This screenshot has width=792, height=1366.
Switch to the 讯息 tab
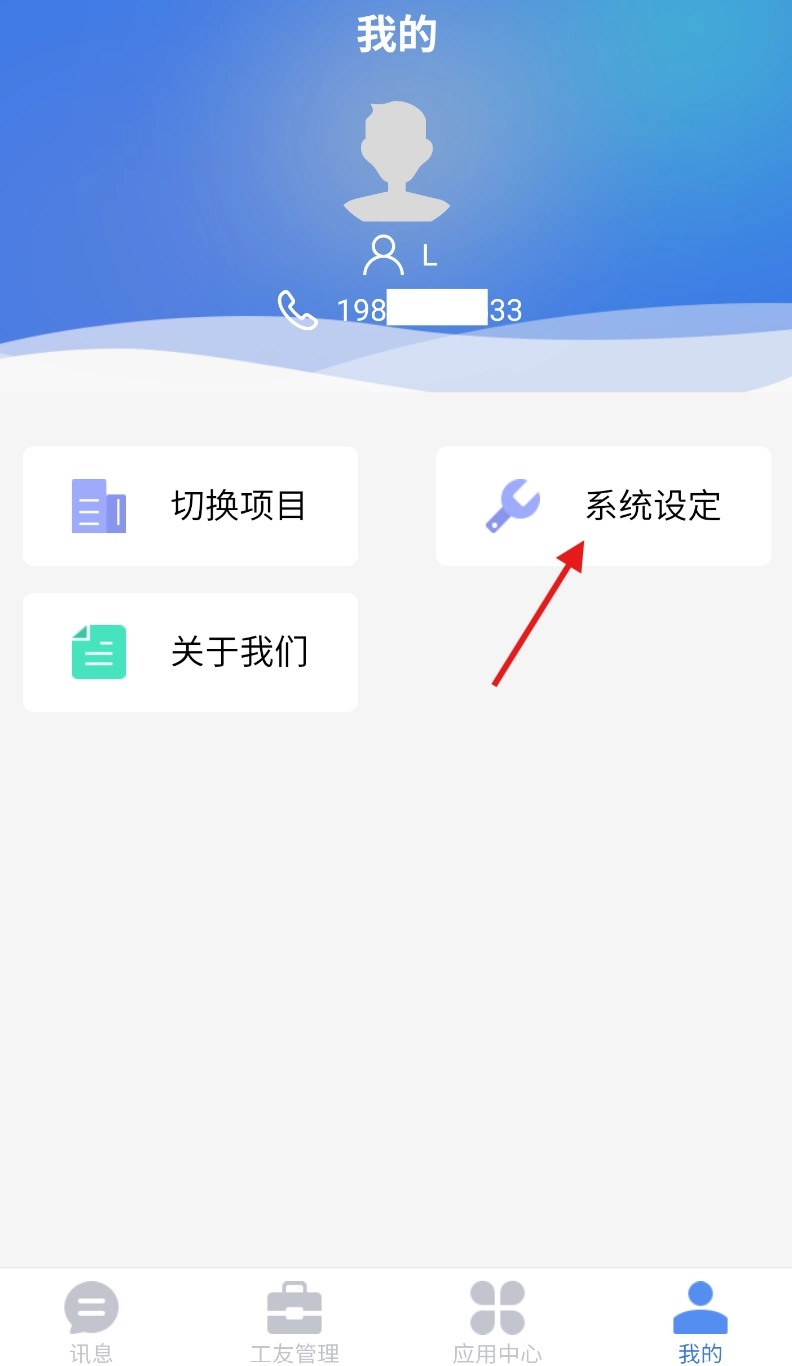[x=92, y=1320]
